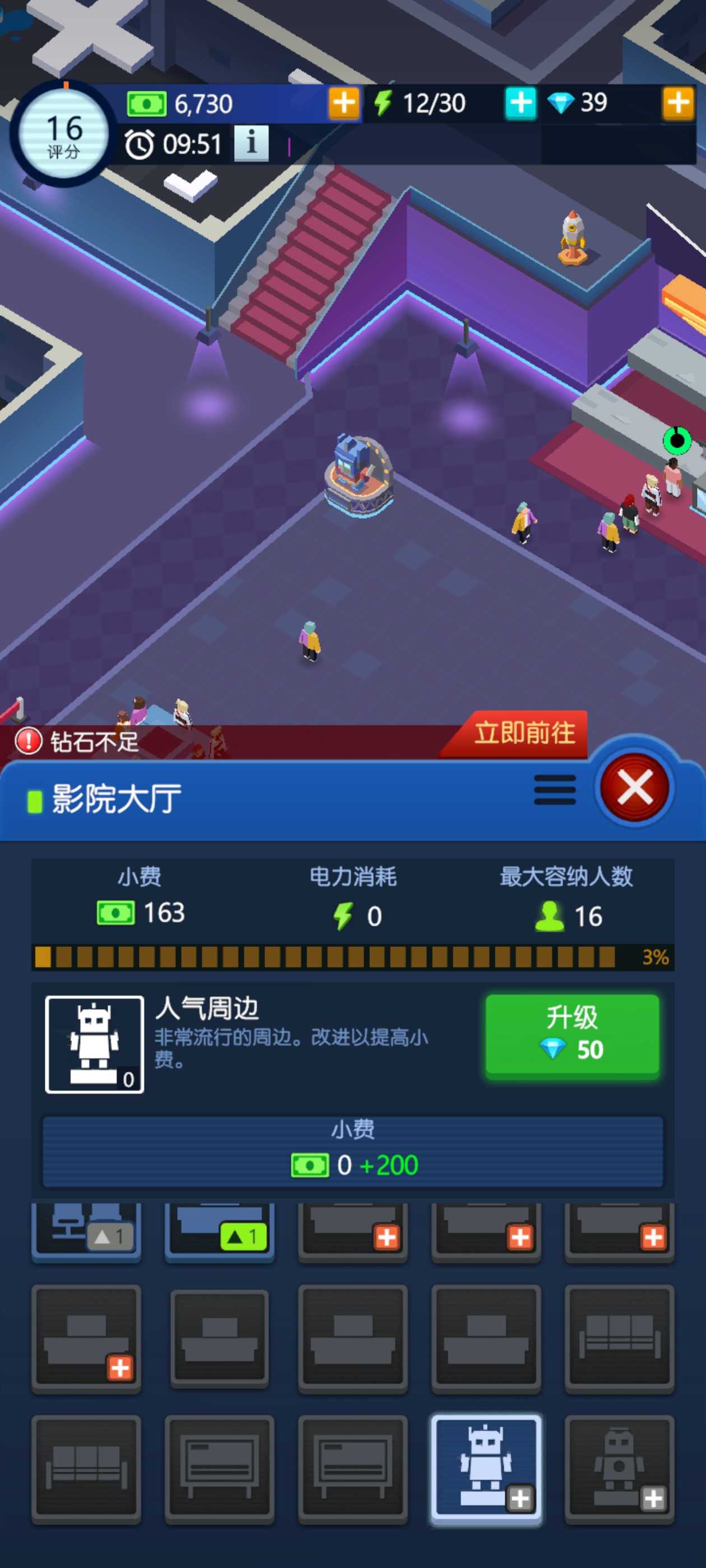
Task: Select the greyed-out robot merchandise slot
Action: (x=619, y=1468)
